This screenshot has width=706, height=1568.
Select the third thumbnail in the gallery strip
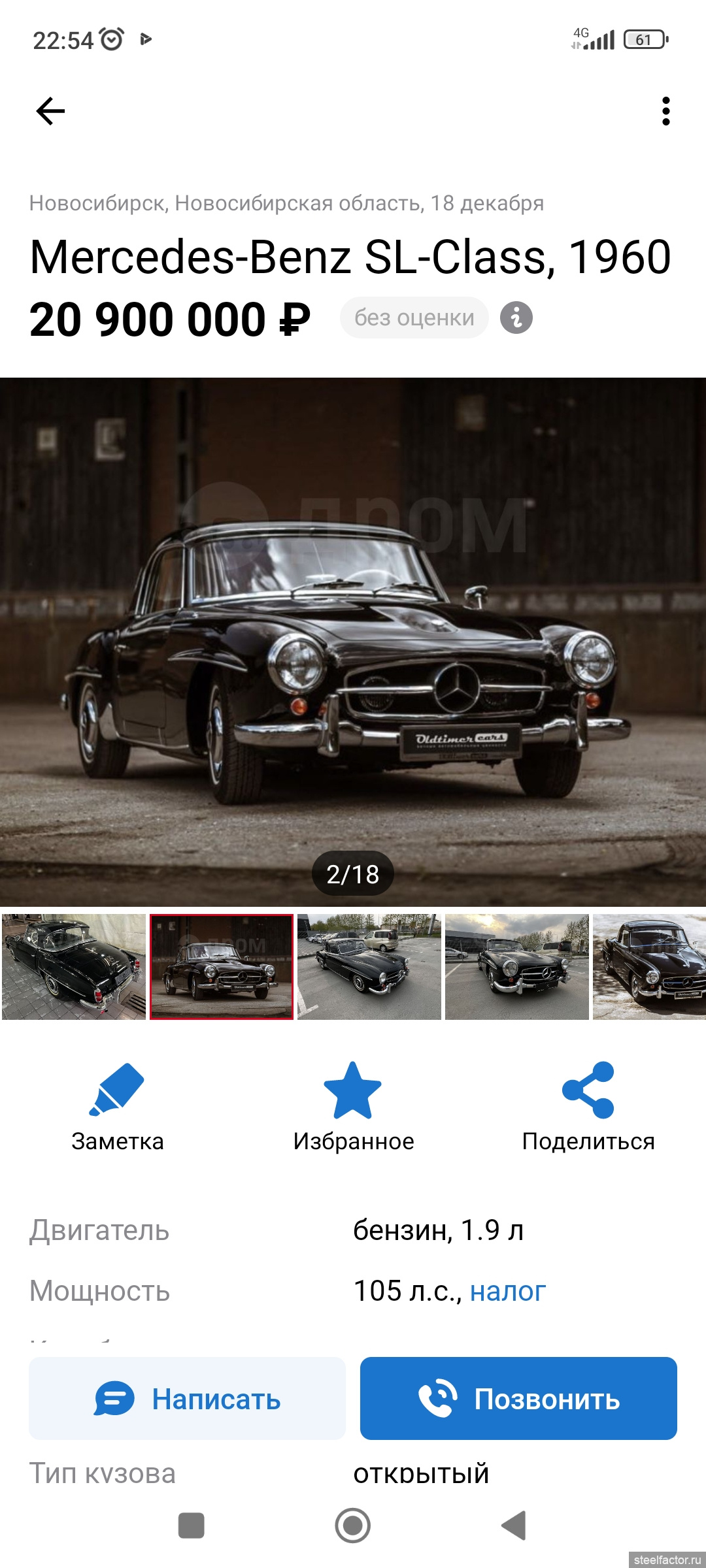pyautogui.click(x=369, y=967)
